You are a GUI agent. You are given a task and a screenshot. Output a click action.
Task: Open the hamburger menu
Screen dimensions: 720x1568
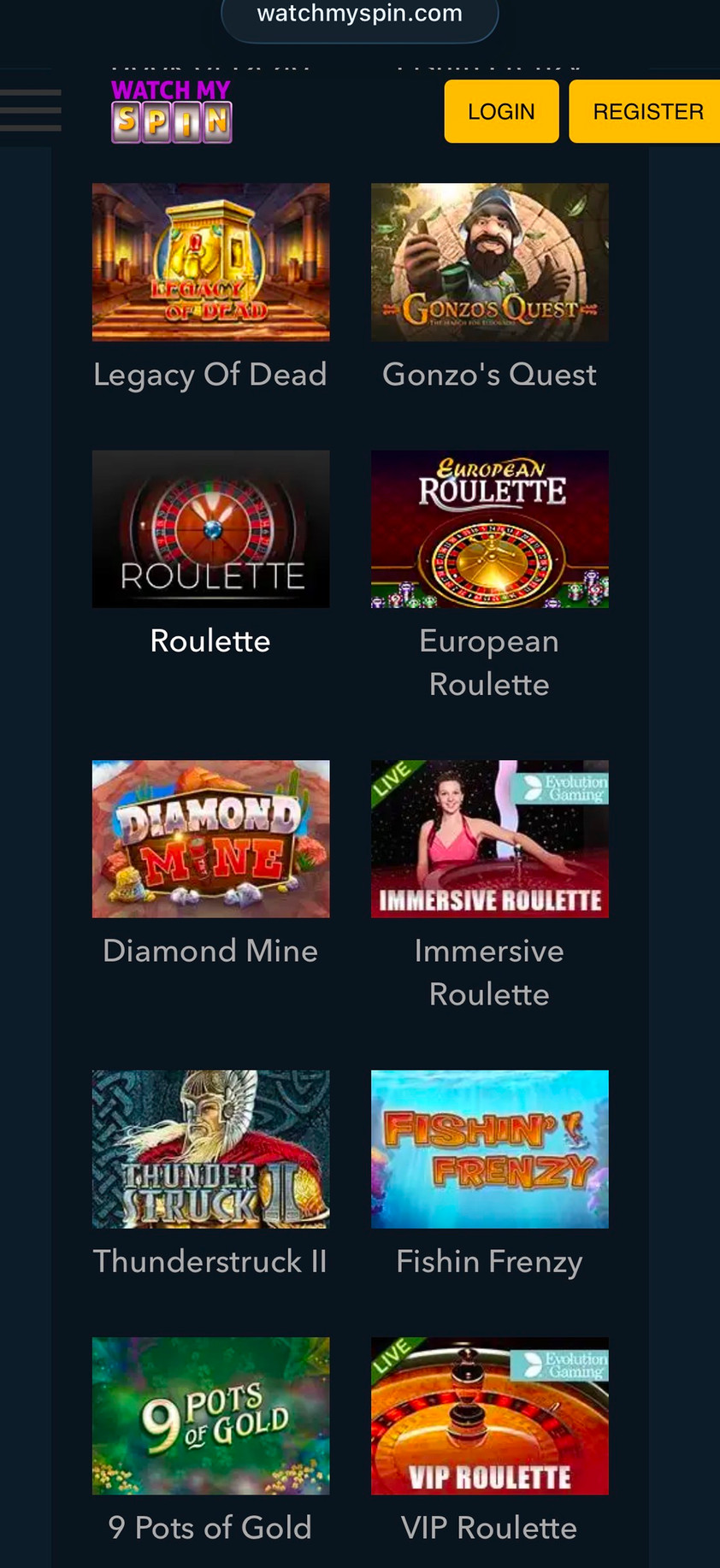click(31, 110)
